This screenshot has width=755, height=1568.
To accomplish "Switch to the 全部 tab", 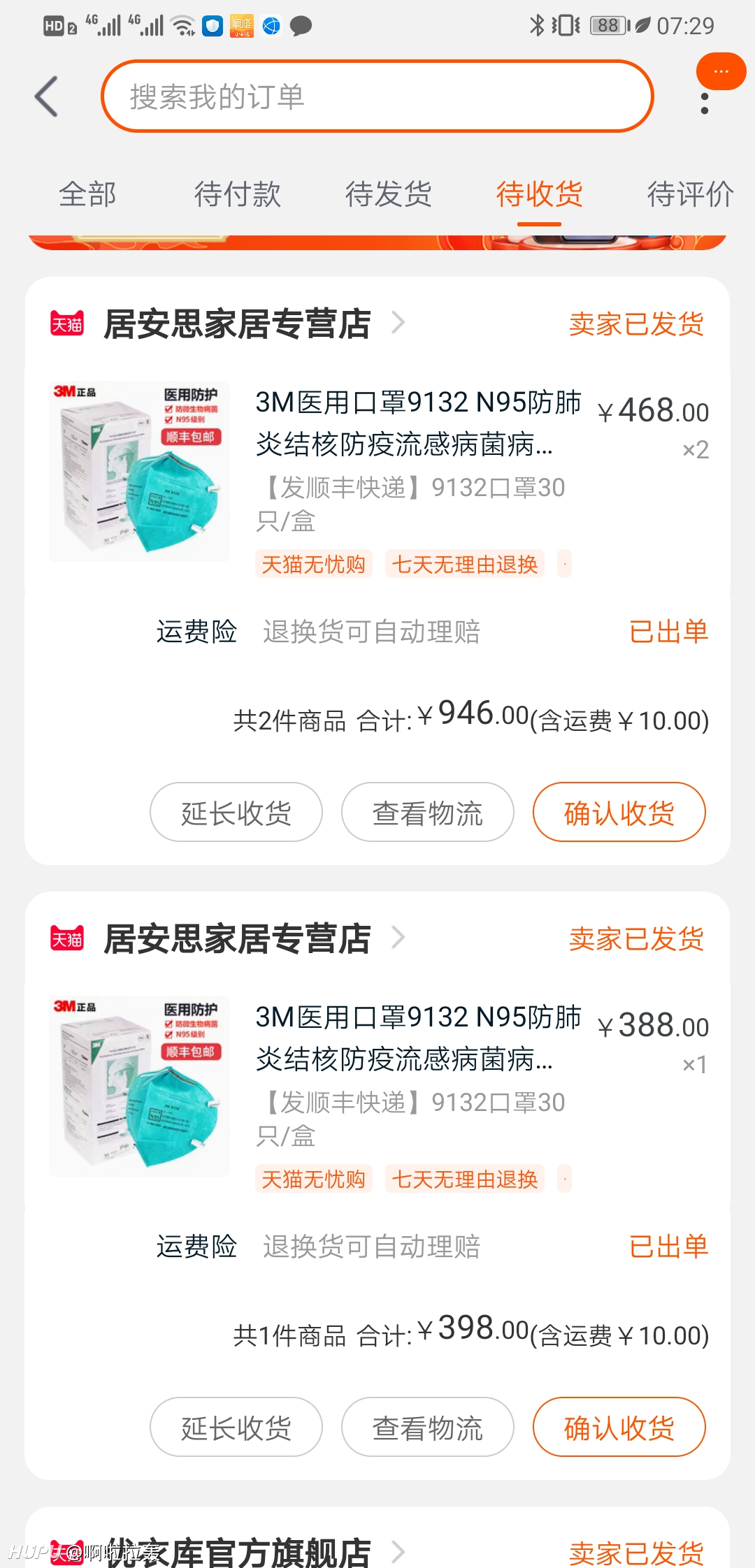I will point(87,194).
